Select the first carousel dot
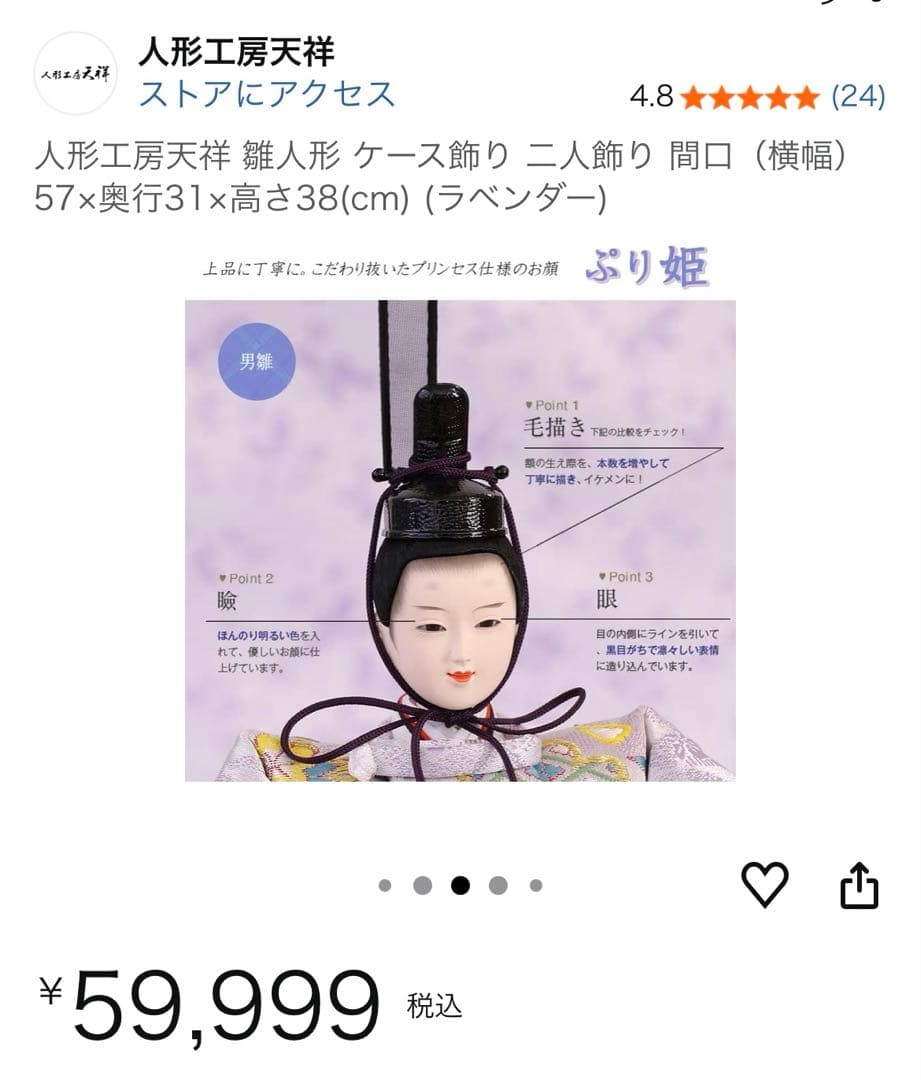The image size is (921, 1080). (x=383, y=883)
